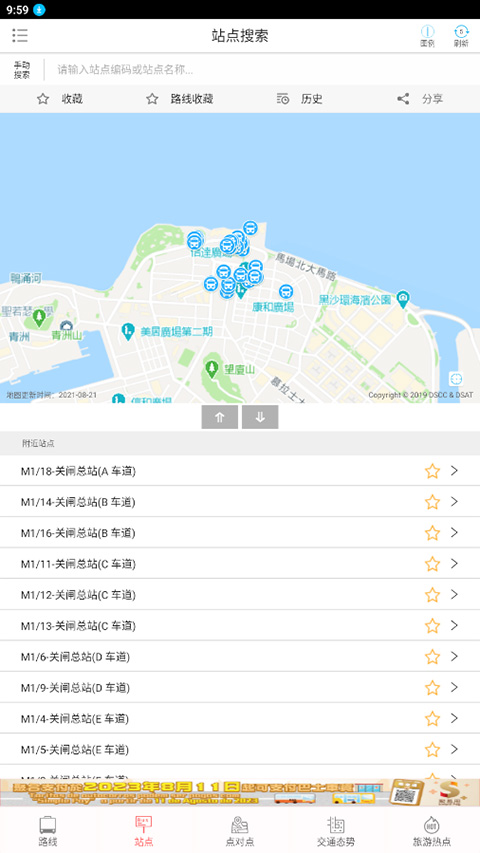Open the 图例 legend icon
The width and height of the screenshot is (480, 853).
click(x=427, y=36)
